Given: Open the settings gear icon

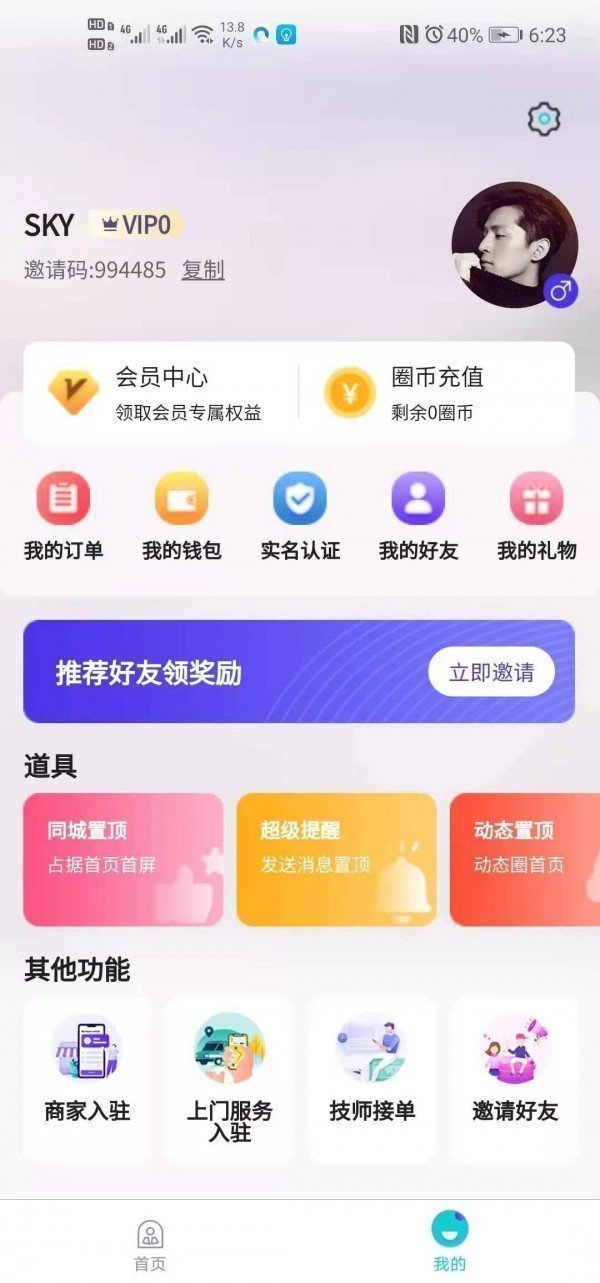Looking at the screenshot, I should (544, 120).
